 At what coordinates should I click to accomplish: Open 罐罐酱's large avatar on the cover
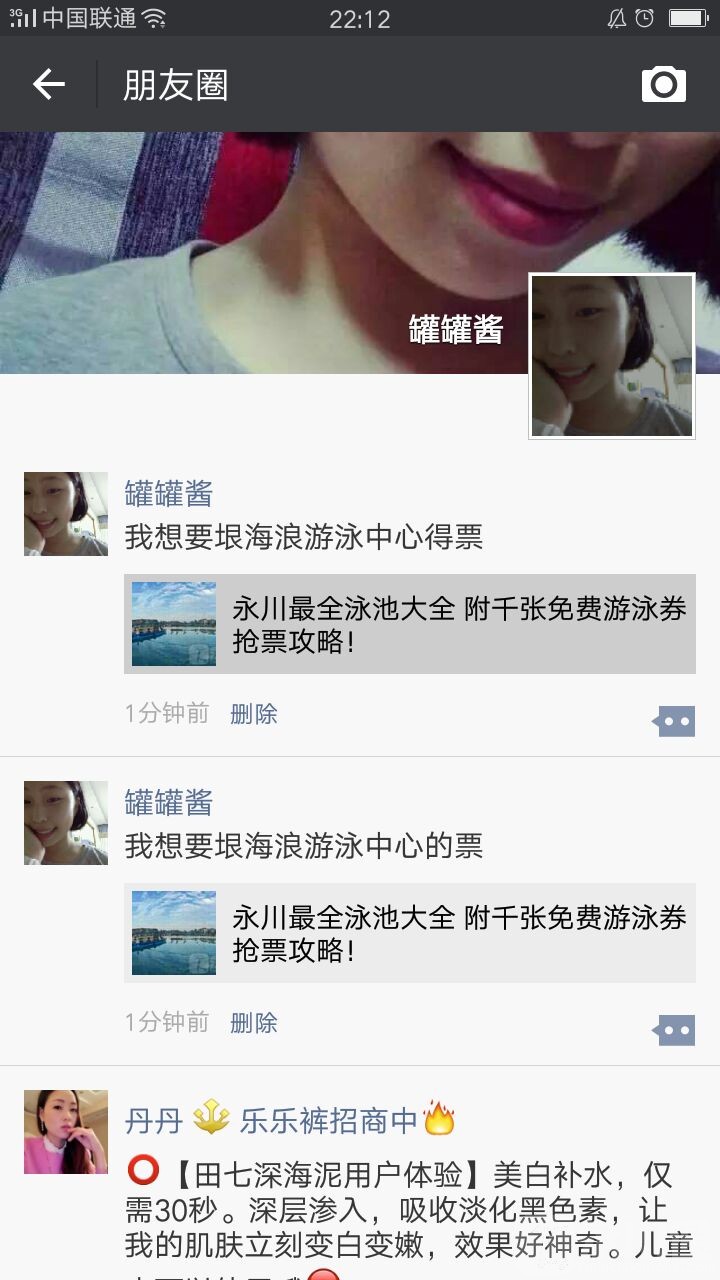pos(611,356)
